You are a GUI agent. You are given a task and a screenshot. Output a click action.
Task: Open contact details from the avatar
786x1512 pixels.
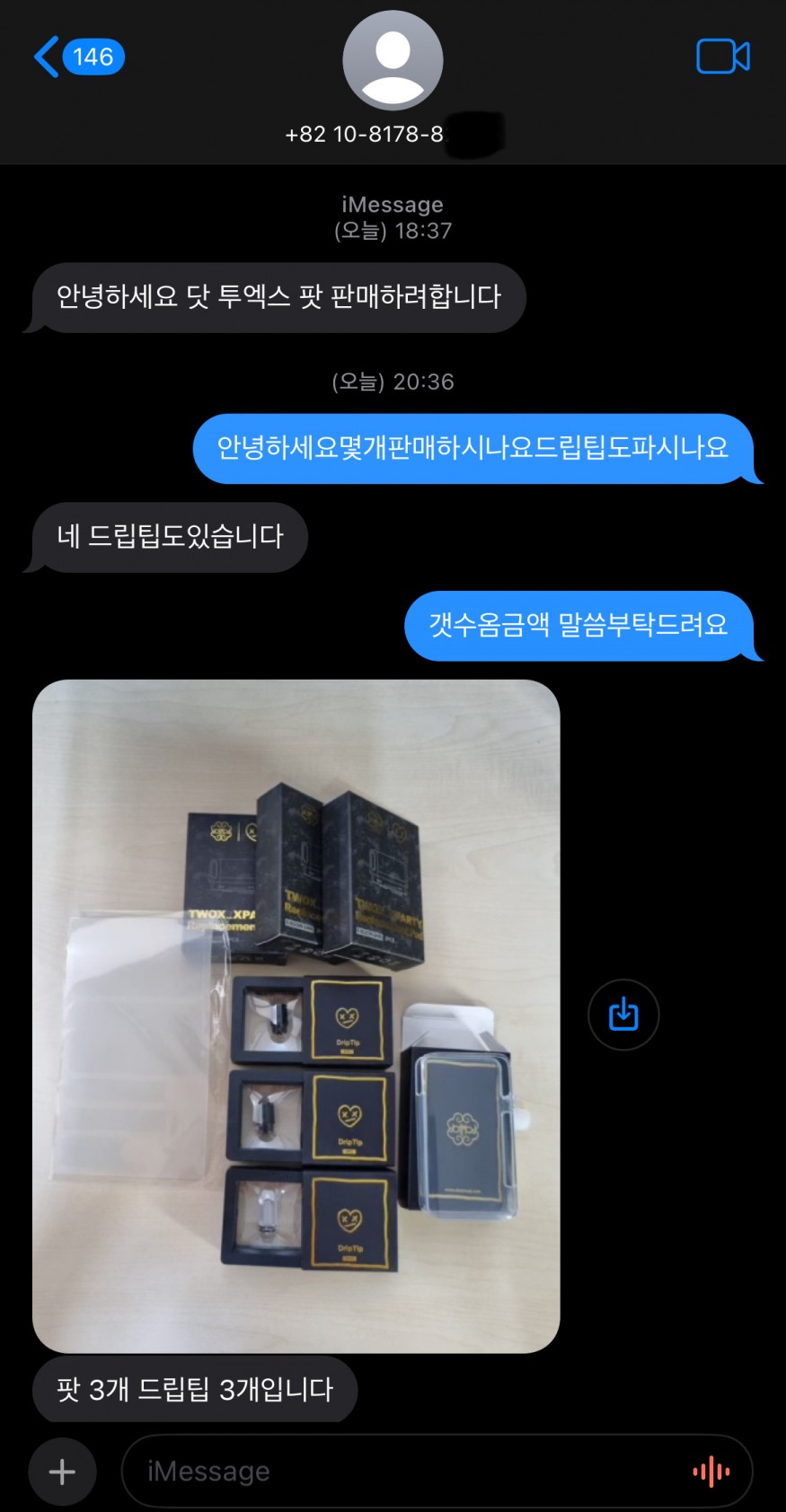tap(393, 61)
